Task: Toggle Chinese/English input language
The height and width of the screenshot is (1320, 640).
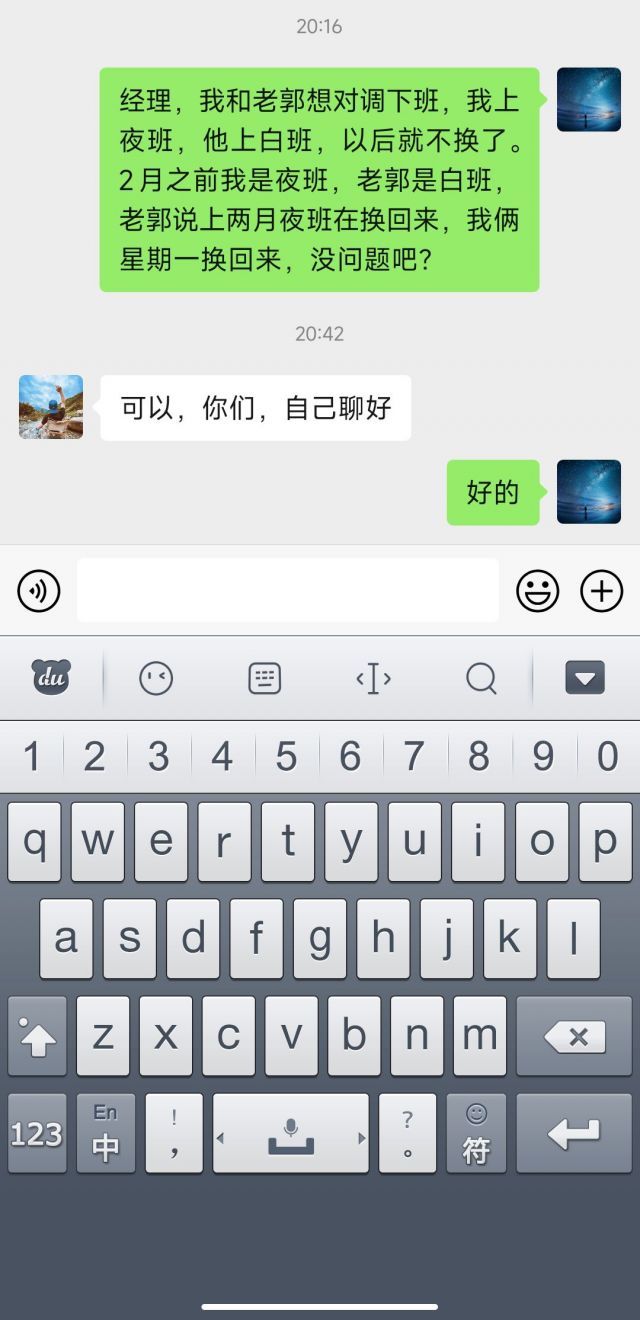Action: [x=105, y=1133]
